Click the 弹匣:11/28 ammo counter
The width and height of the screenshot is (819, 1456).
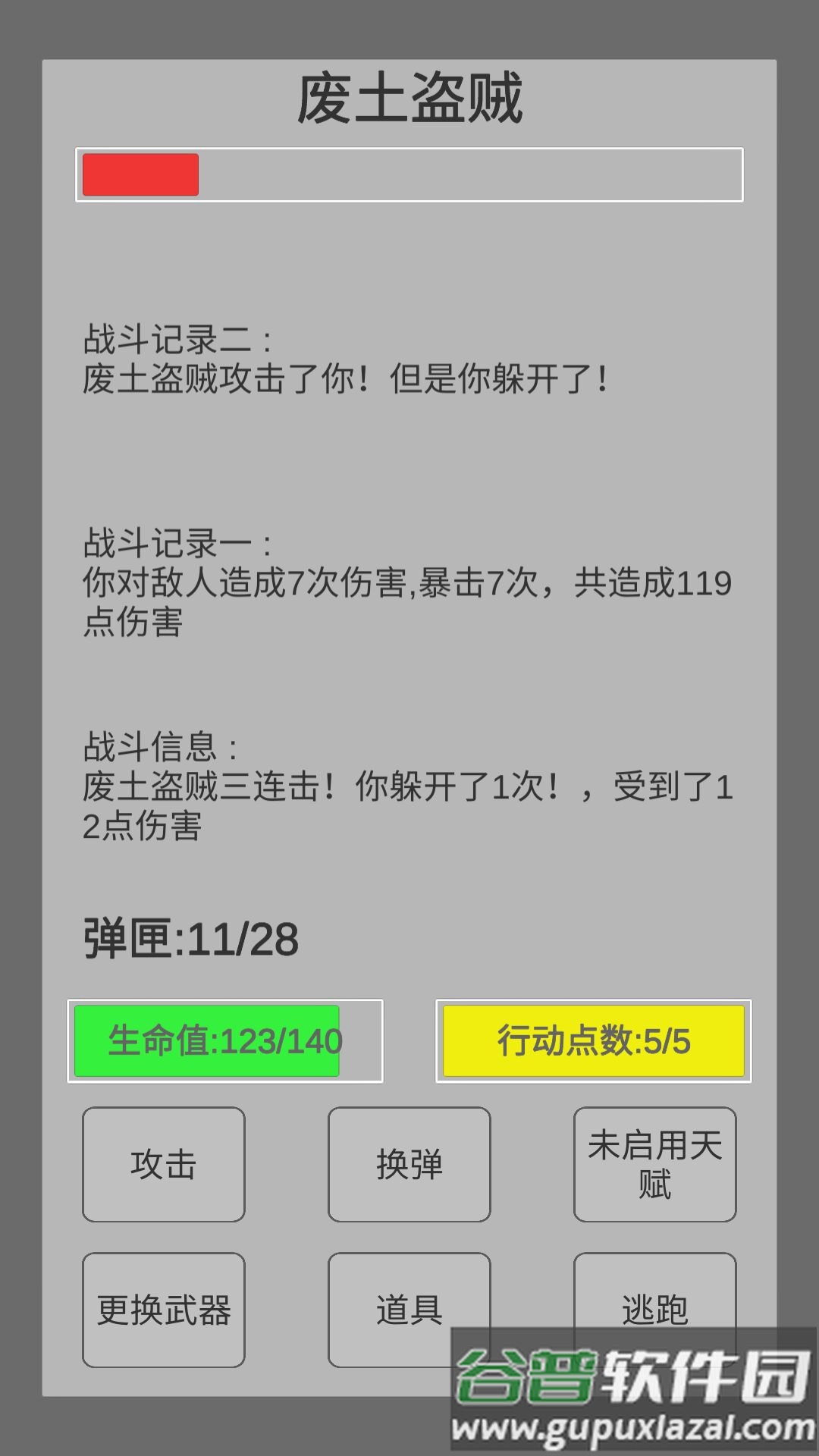point(190,938)
